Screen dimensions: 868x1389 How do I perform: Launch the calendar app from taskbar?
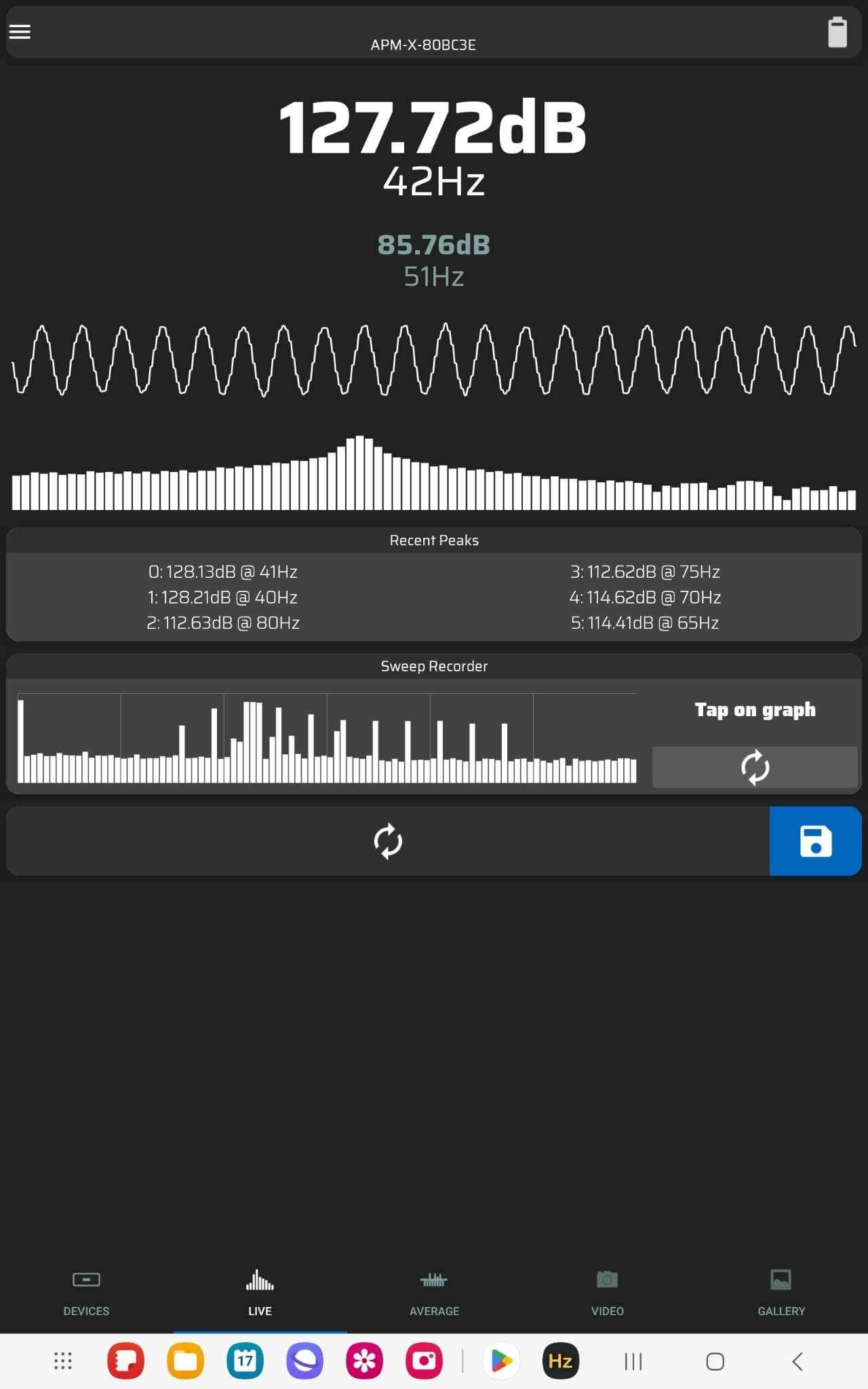245,1361
